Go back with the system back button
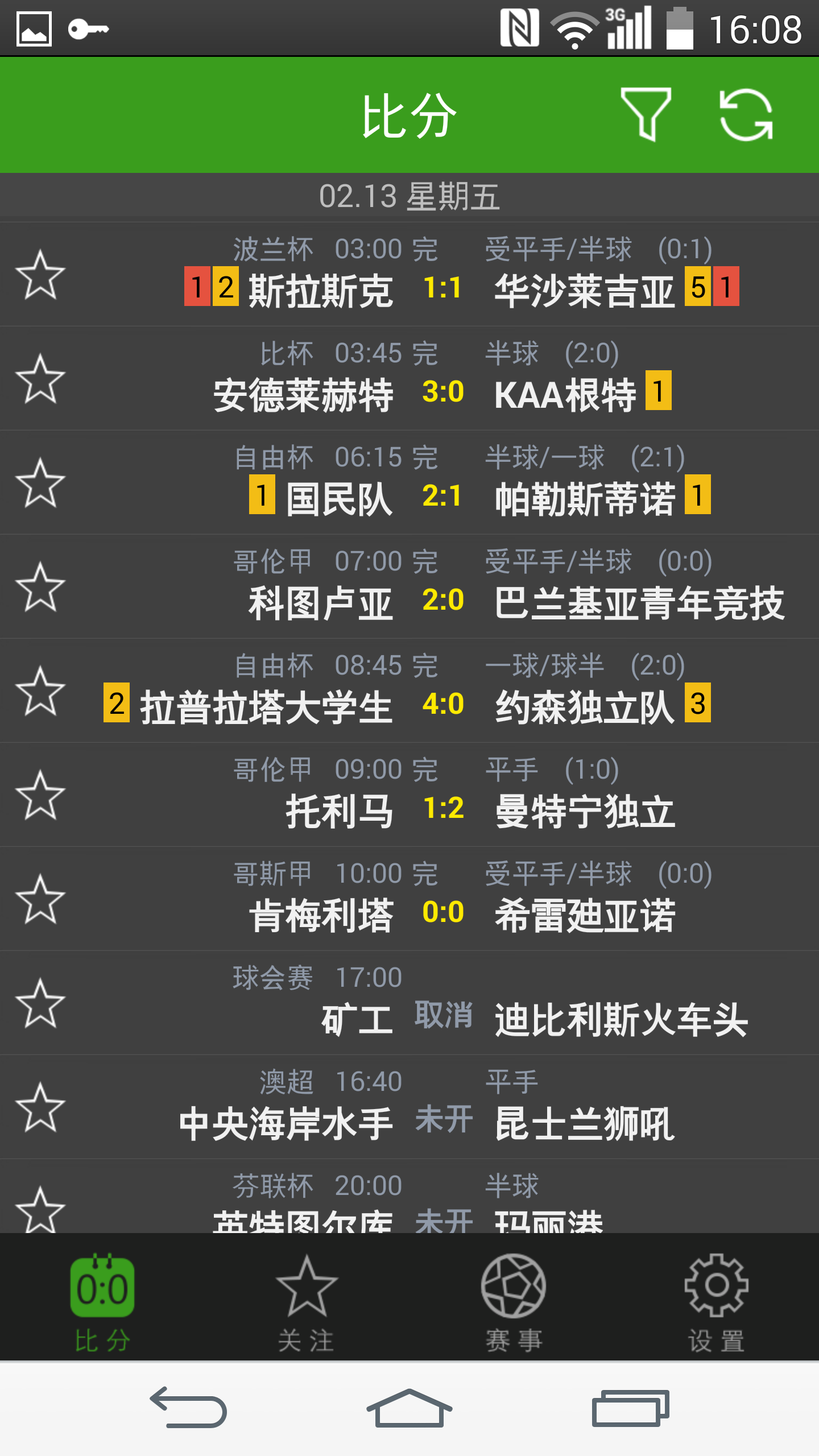 pos(188,1408)
